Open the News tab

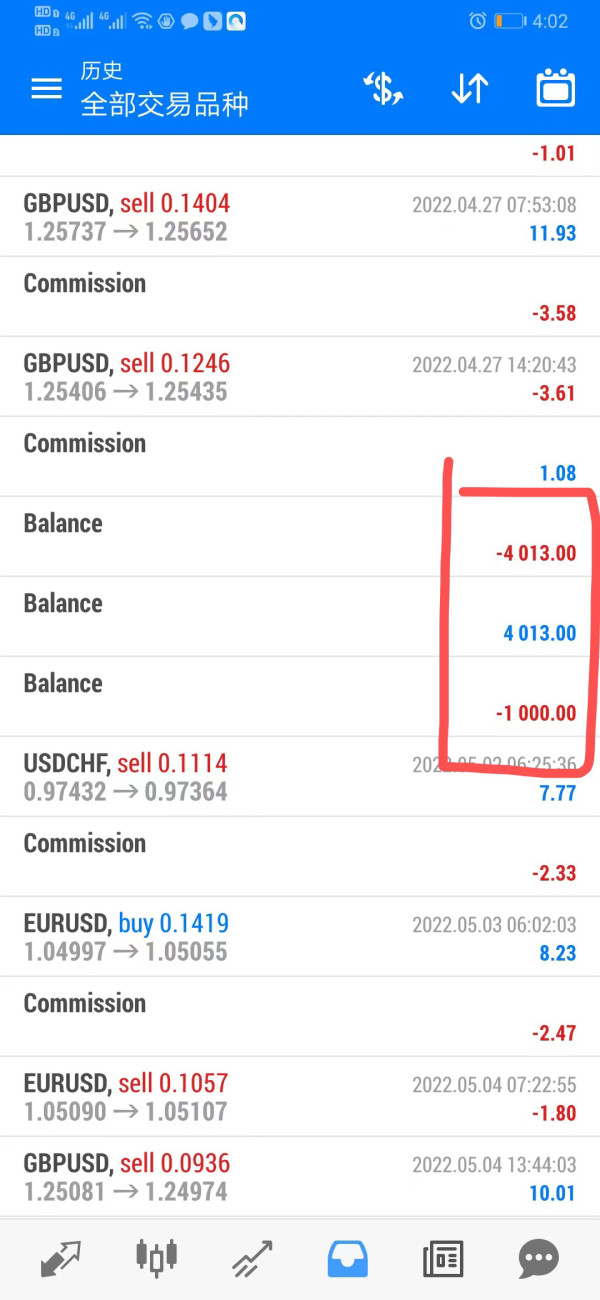(443, 1258)
